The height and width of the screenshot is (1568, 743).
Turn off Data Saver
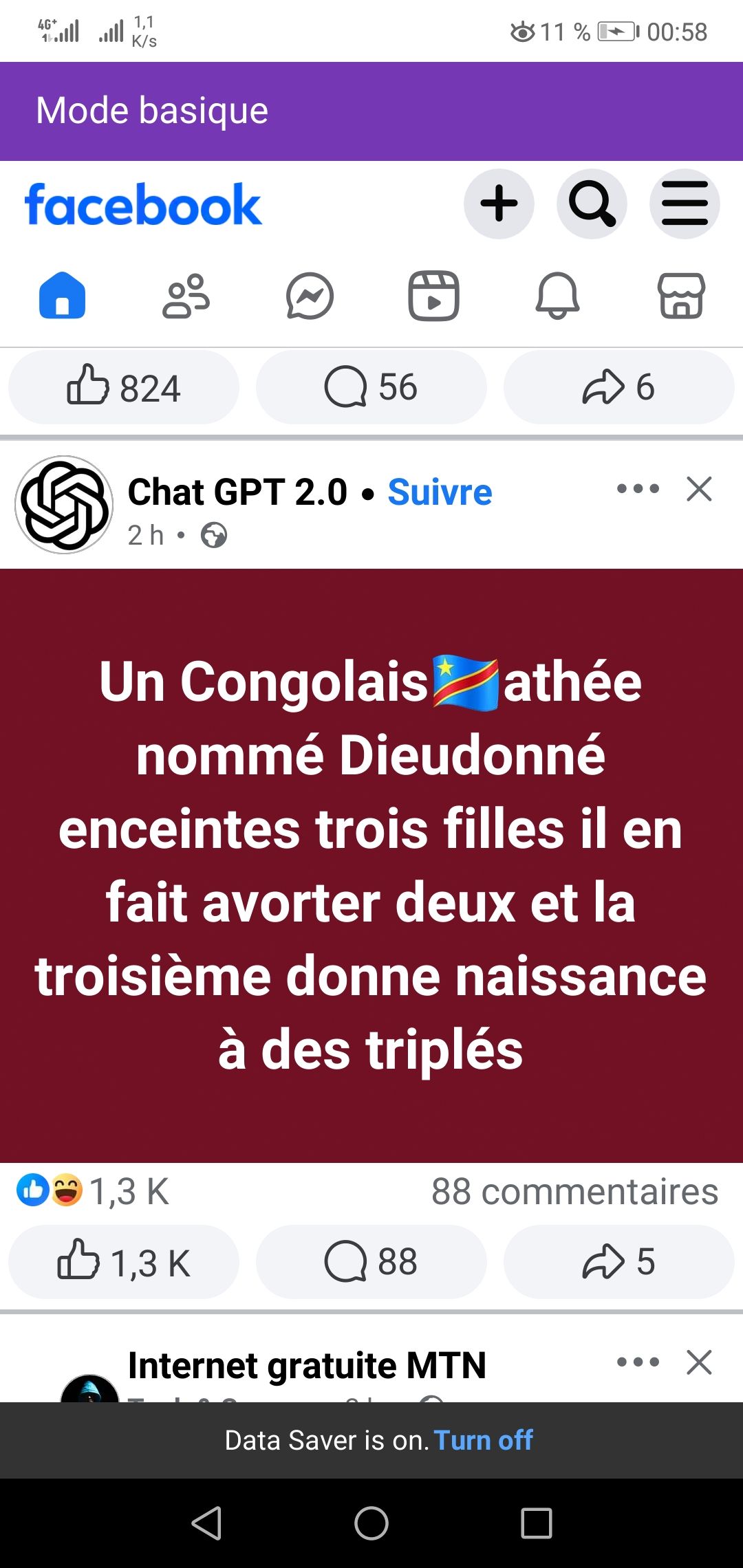pyautogui.click(x=483, y=1440)
